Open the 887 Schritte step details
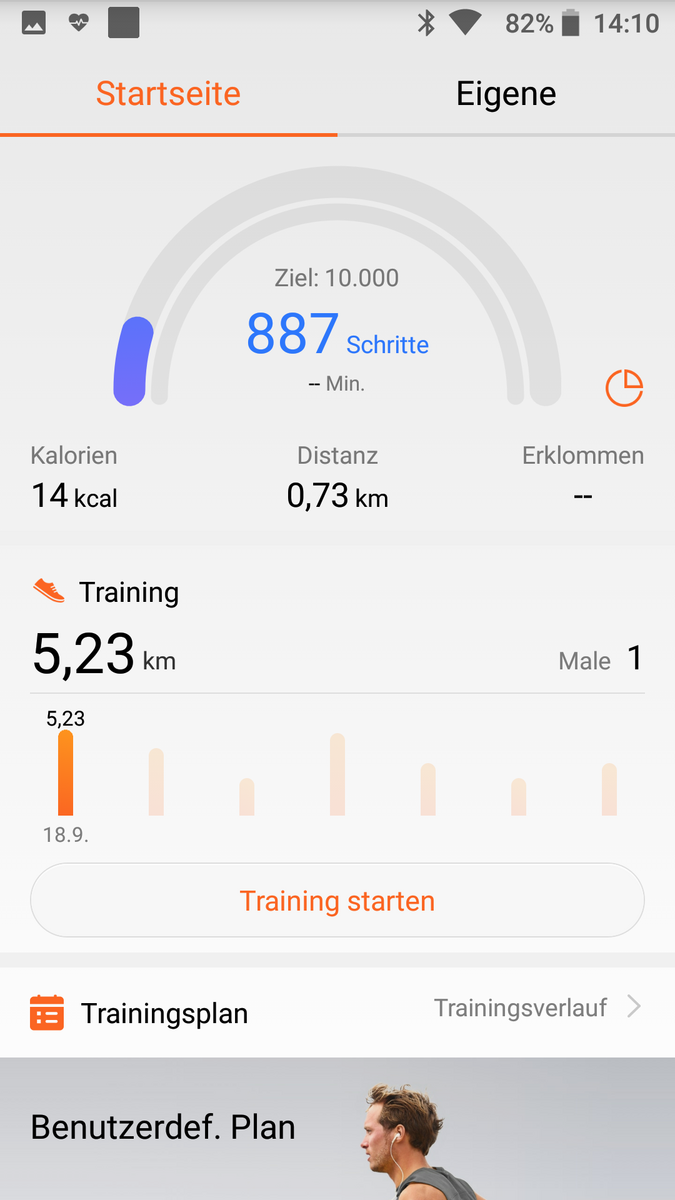This screenshot has width=675, height=1200. (x=337, y=335)
